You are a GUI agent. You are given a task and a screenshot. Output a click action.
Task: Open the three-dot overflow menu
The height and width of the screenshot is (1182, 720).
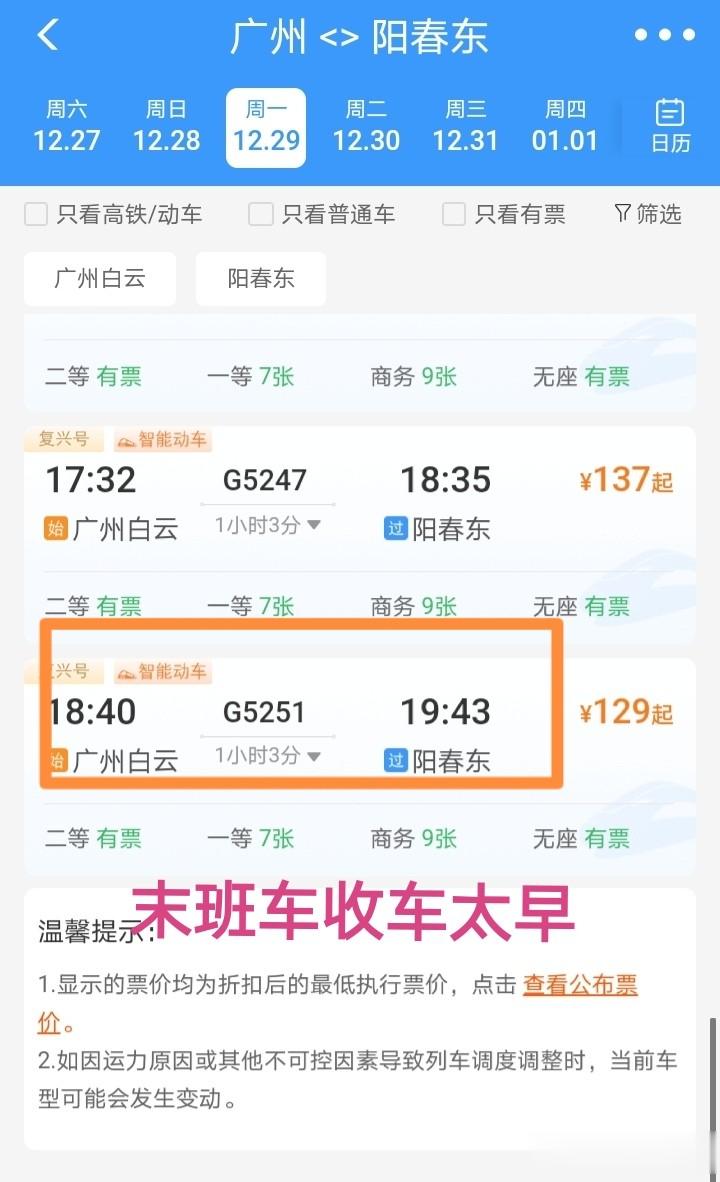pos(664,35)
